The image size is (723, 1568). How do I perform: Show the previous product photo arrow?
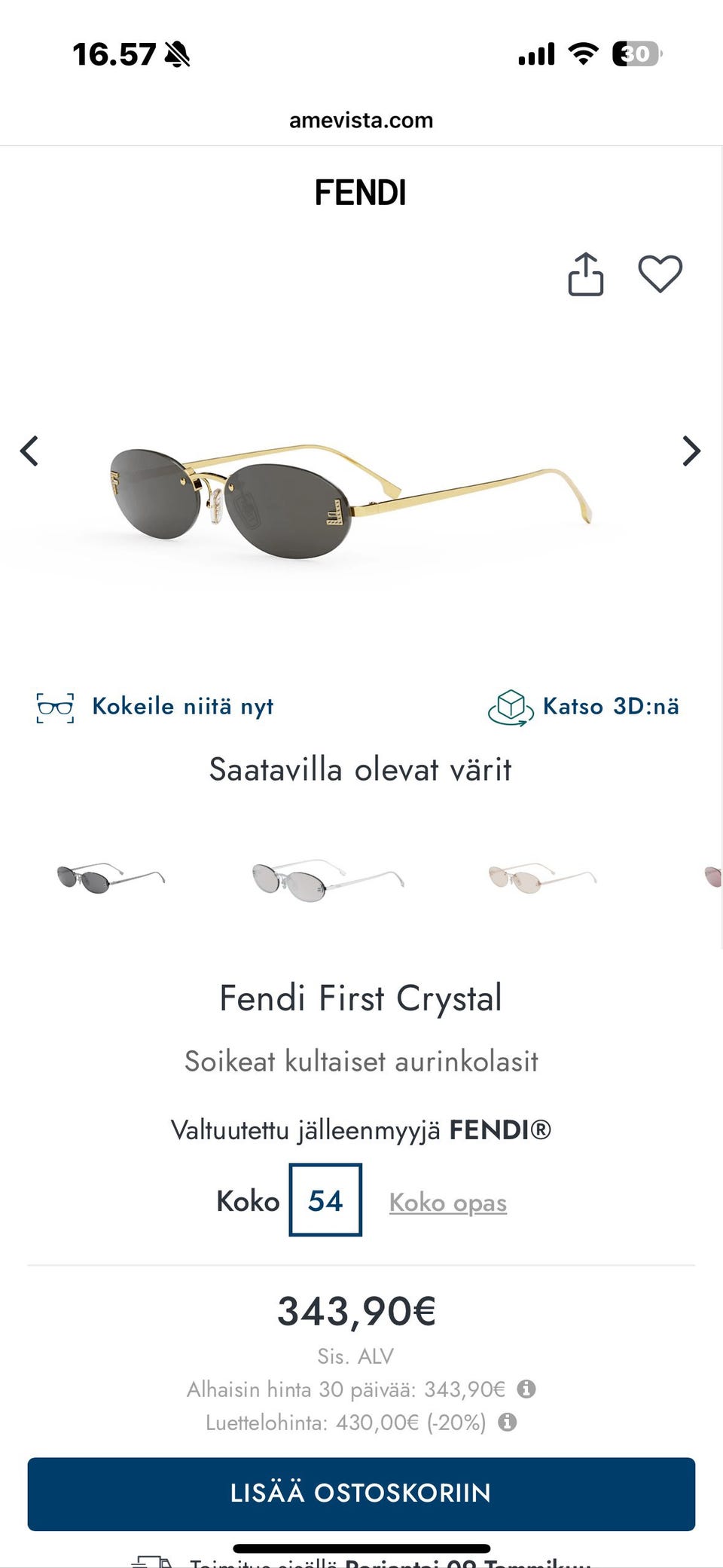coord(29,451)
